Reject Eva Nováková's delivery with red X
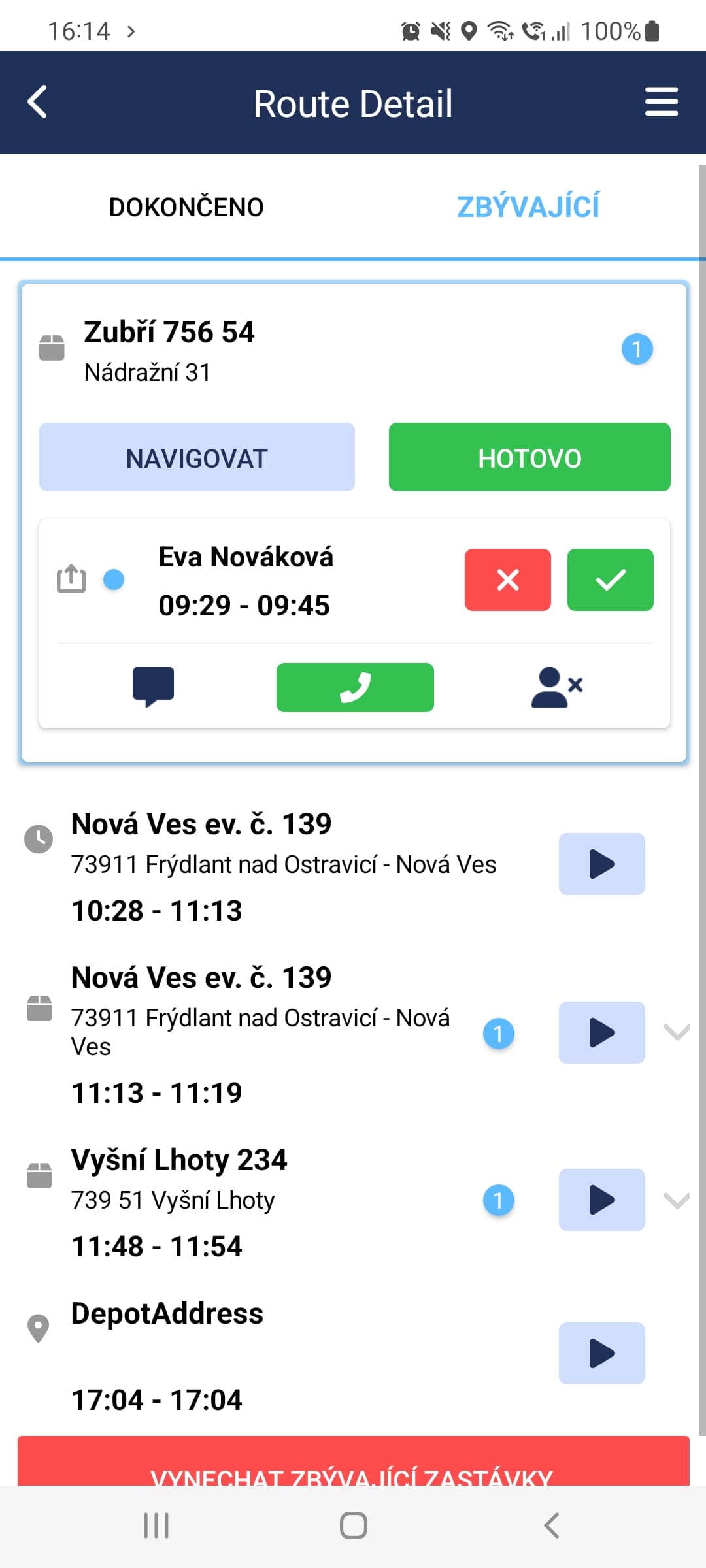 (507, 580)
